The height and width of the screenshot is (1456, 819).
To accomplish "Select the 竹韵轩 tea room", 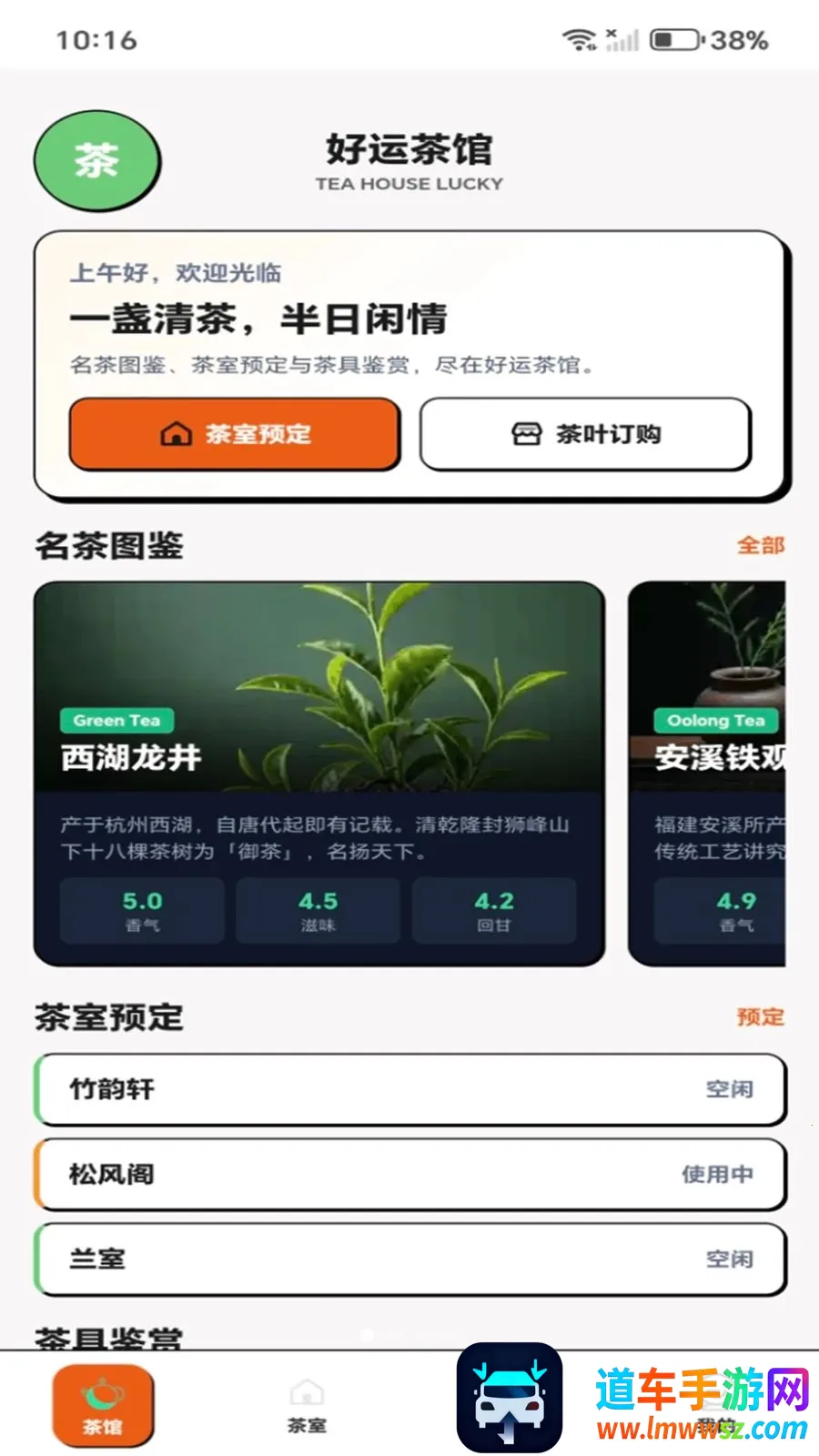I will (x=410, y=1089).
